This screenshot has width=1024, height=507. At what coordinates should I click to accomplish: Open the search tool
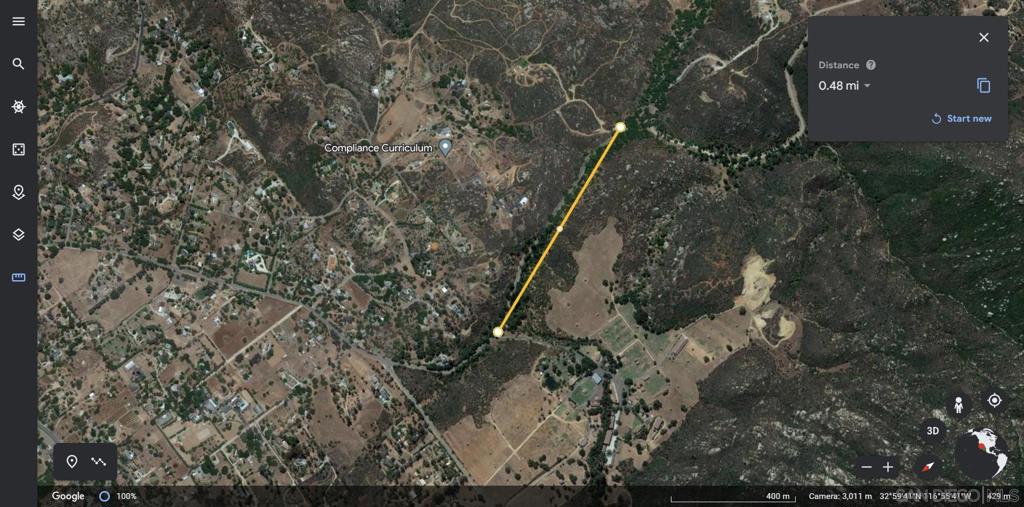18,64
